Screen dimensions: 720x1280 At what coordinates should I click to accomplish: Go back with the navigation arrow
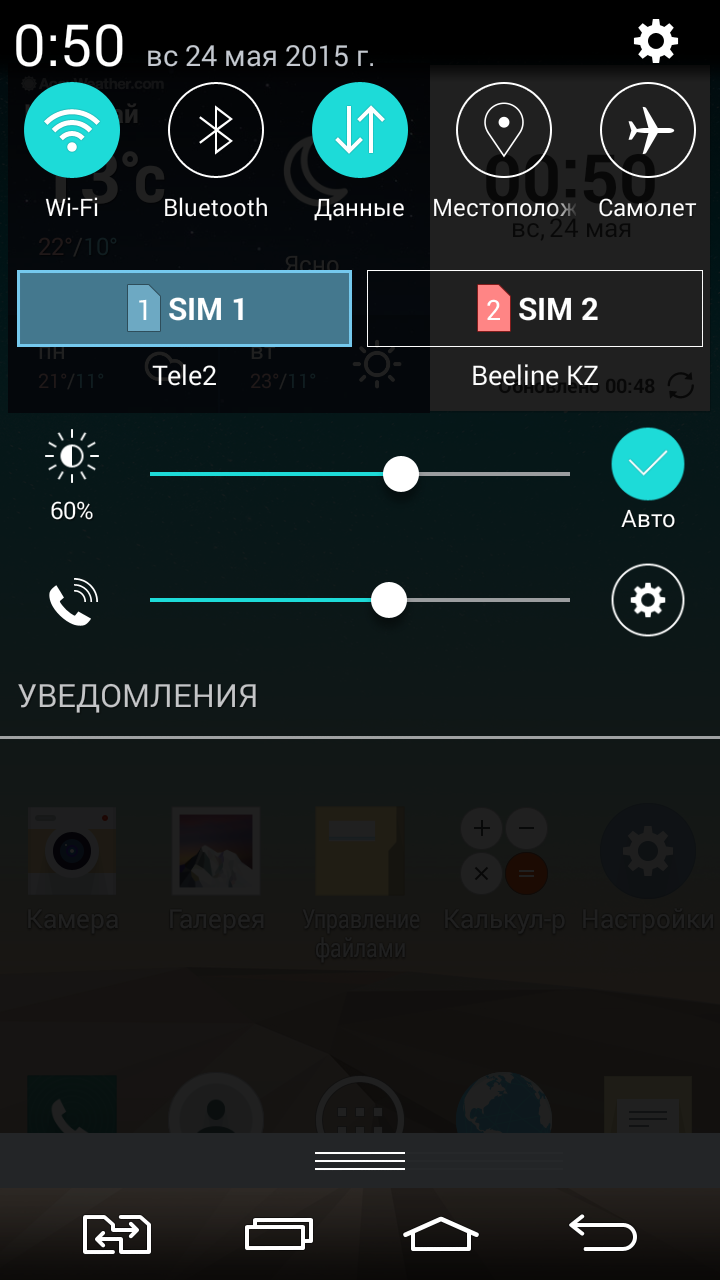click(x=602, y=1234)
